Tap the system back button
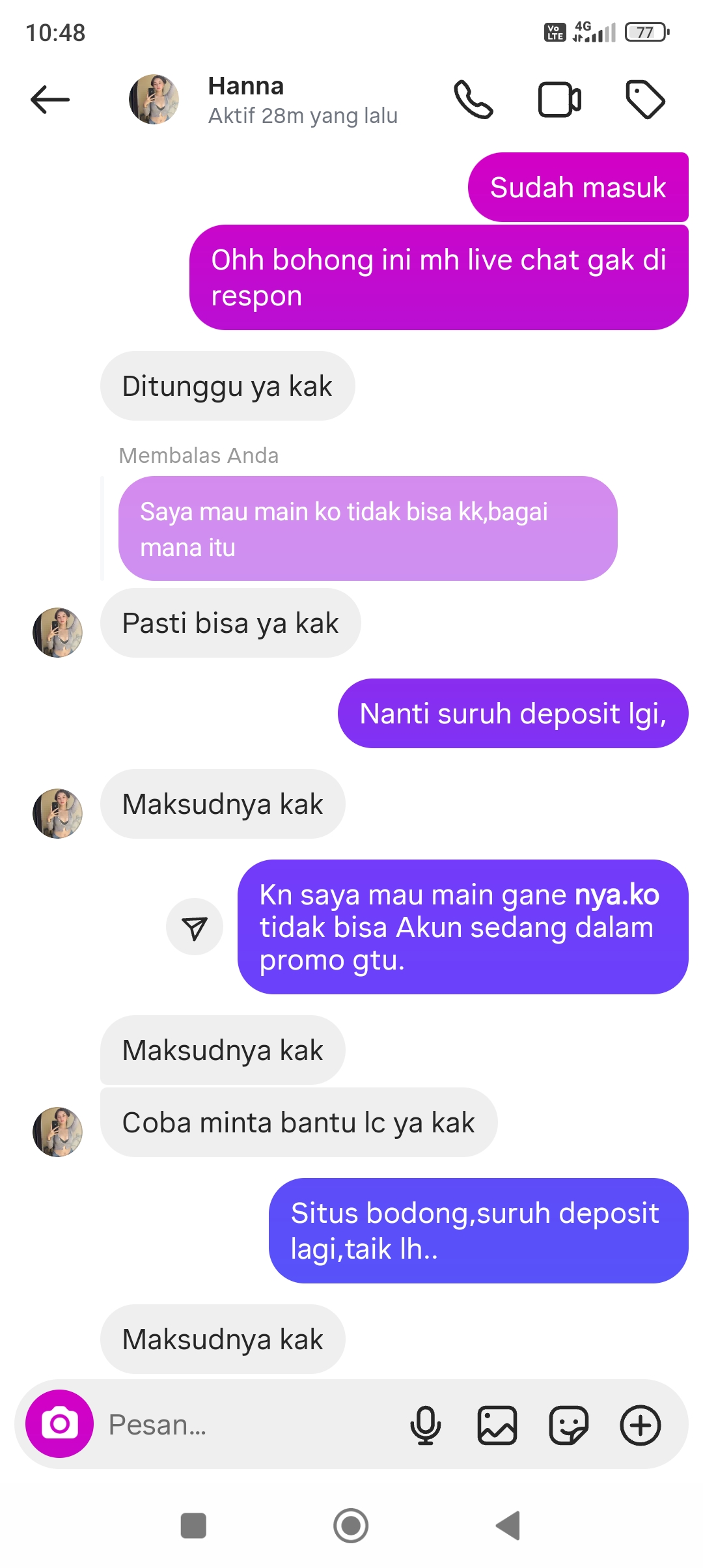703x1568 pixels. (x=508, y=1525)
